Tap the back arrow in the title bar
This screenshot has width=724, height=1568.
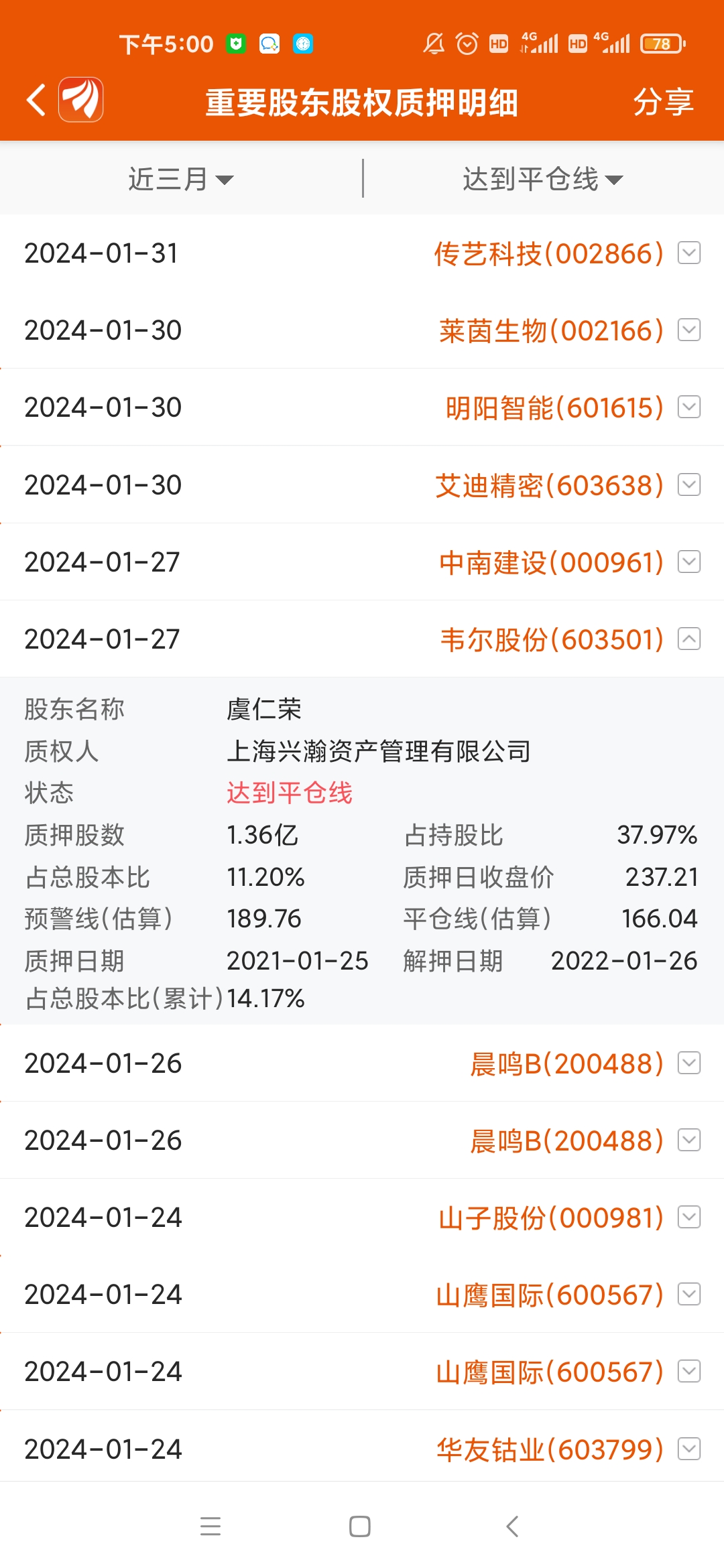click(35, 99)
